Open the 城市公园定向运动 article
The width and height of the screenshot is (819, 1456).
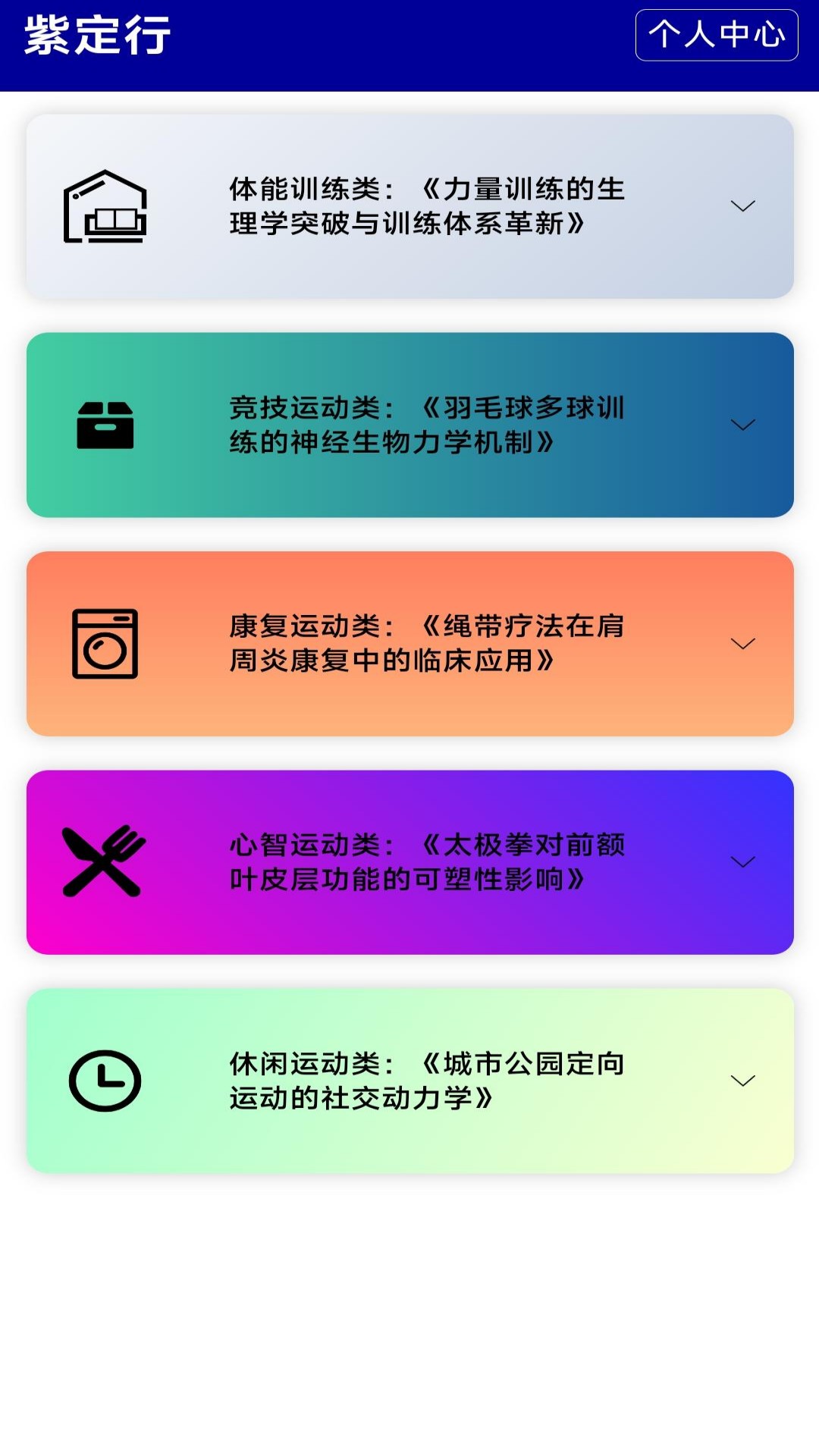click(x=425, y=1079)
